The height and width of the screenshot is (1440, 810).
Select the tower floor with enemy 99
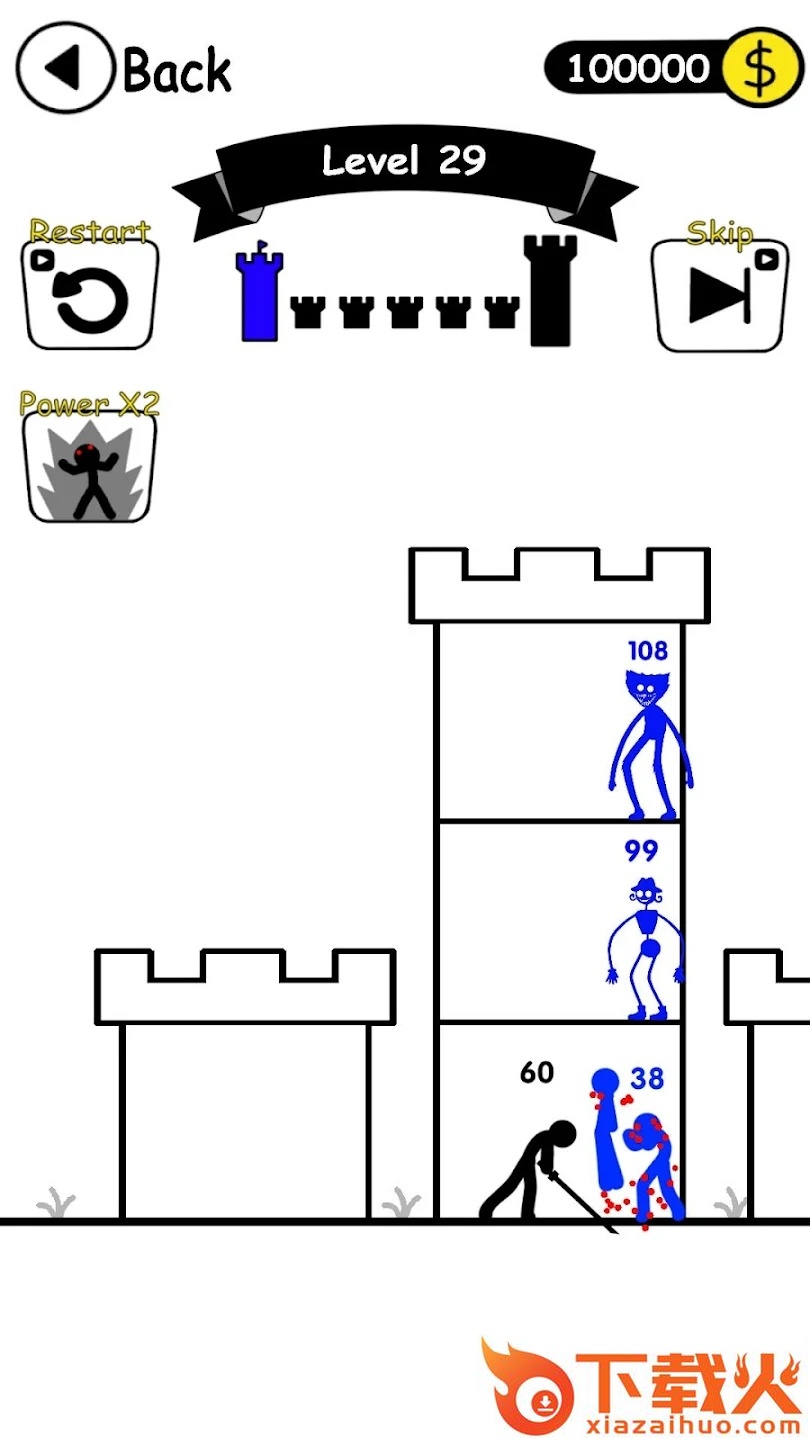point(560,922)
